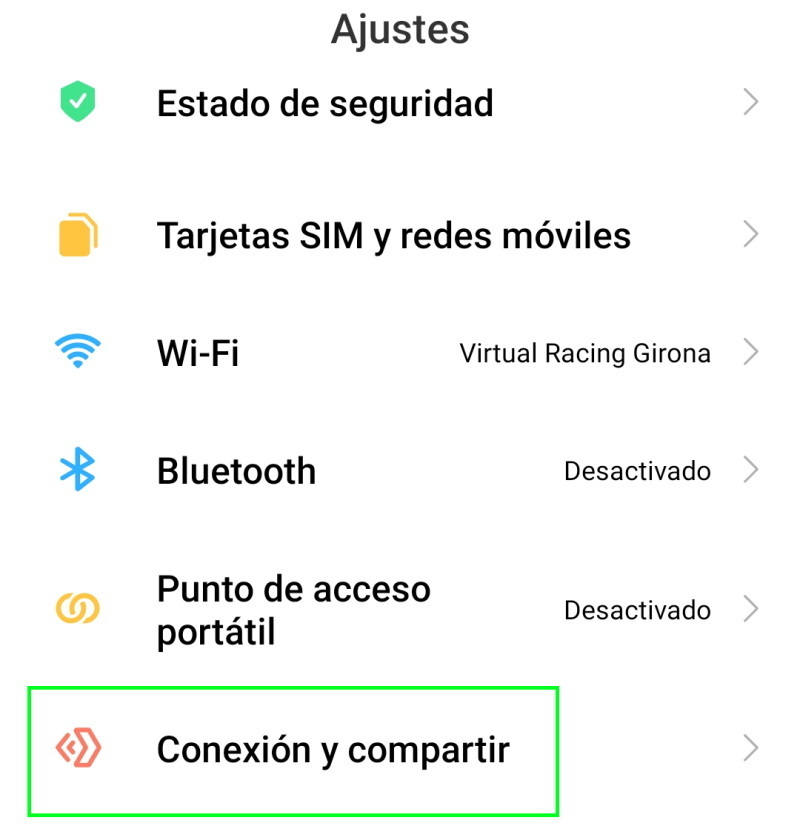Expand Punto de acceso portátil via chevron

pyautogui.click(x=752, y=608)
